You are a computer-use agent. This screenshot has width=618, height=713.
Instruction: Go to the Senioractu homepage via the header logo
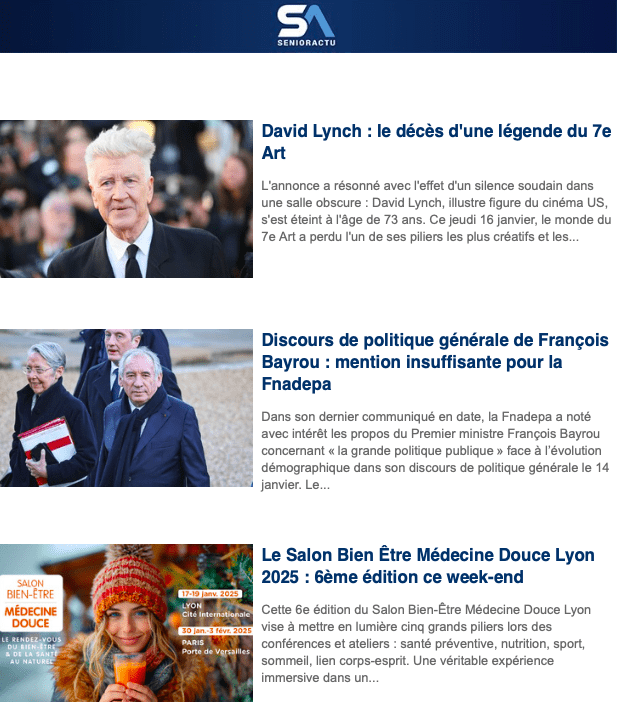[306, 26]
